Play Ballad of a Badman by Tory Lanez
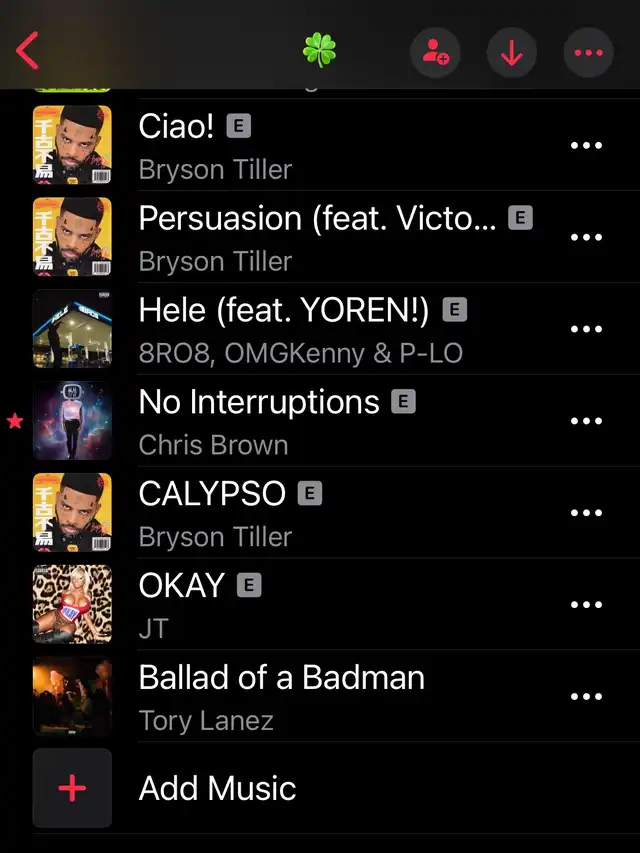640x853 pixels. 300,697
